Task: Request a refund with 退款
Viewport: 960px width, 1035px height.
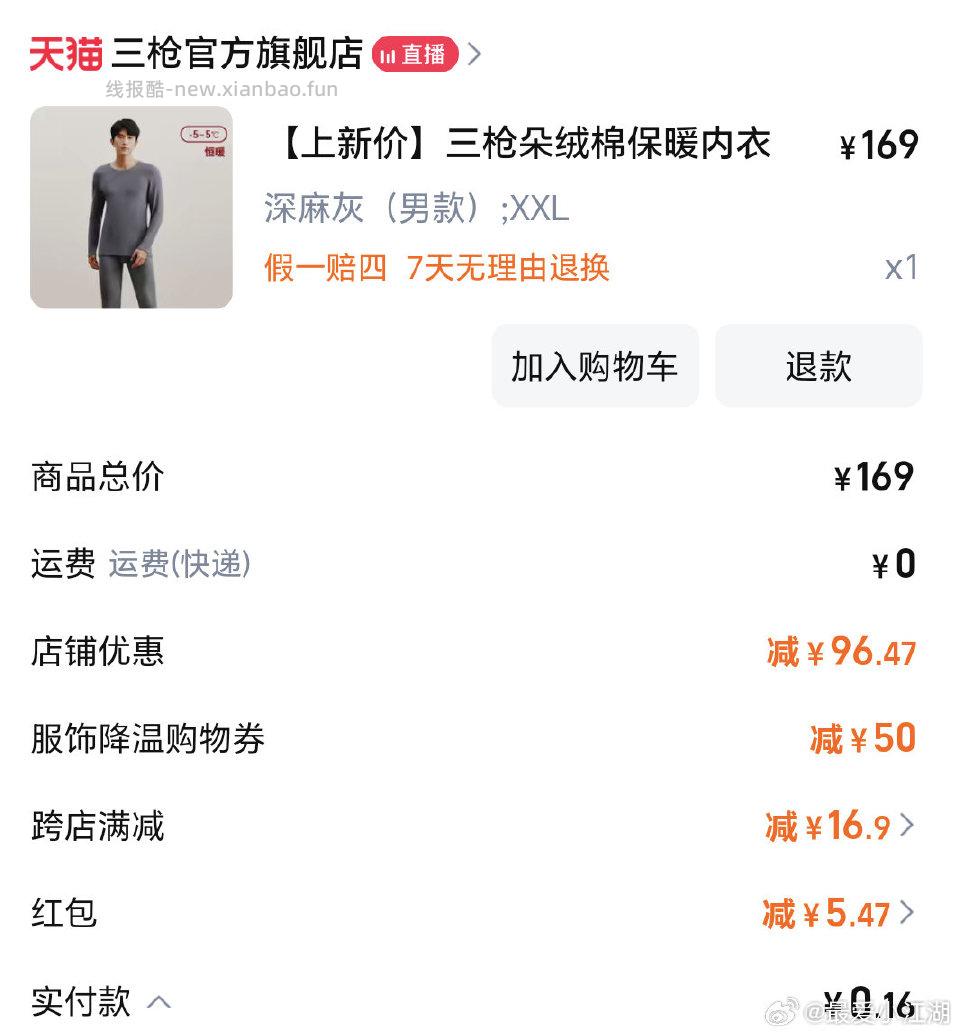Action: click(x=818, y=366)
